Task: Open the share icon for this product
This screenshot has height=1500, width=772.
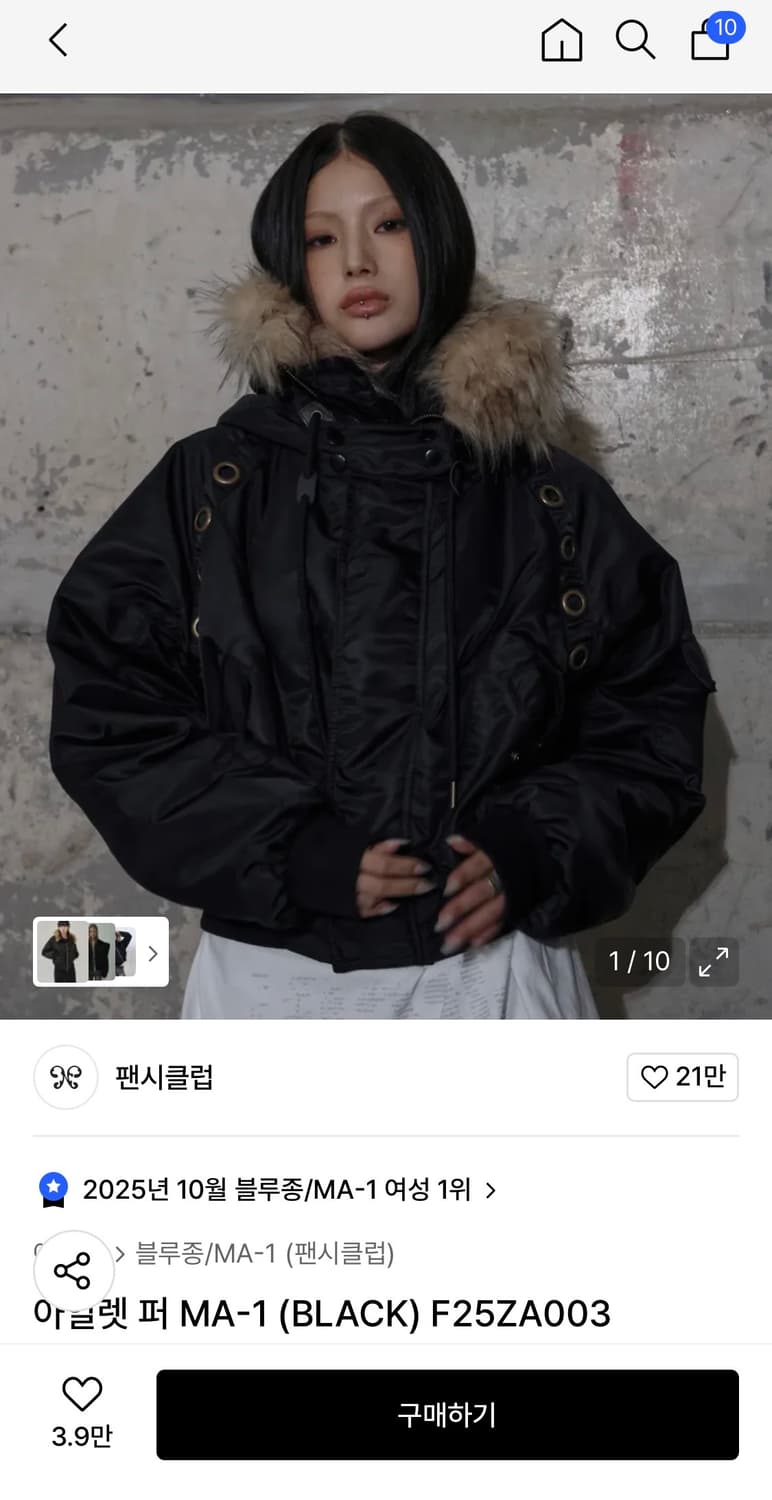Action: (x=72, y=1270)
